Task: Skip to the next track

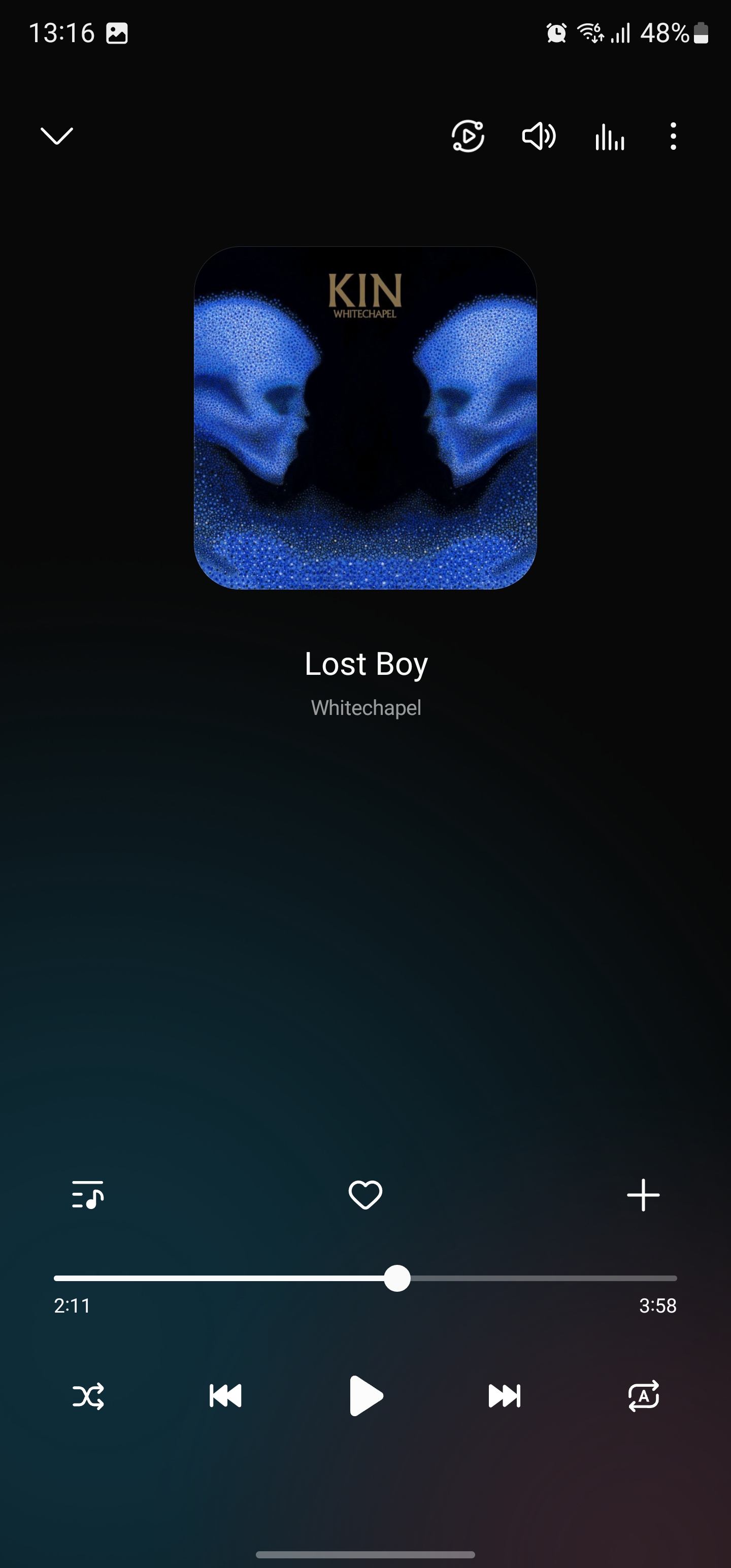Action: [504, 1396]
